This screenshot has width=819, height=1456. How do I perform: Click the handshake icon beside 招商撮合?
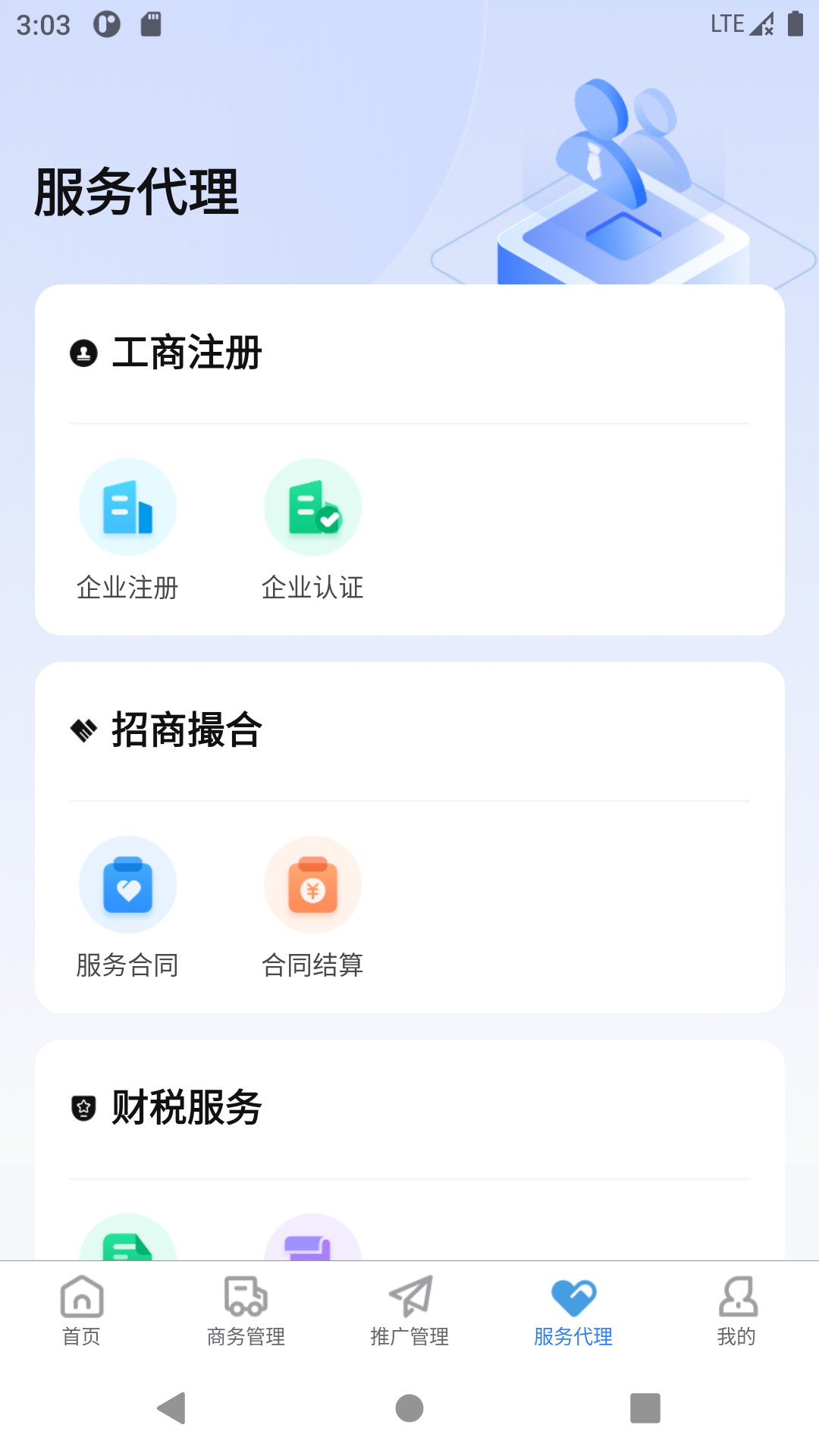[x=83, y=729]
